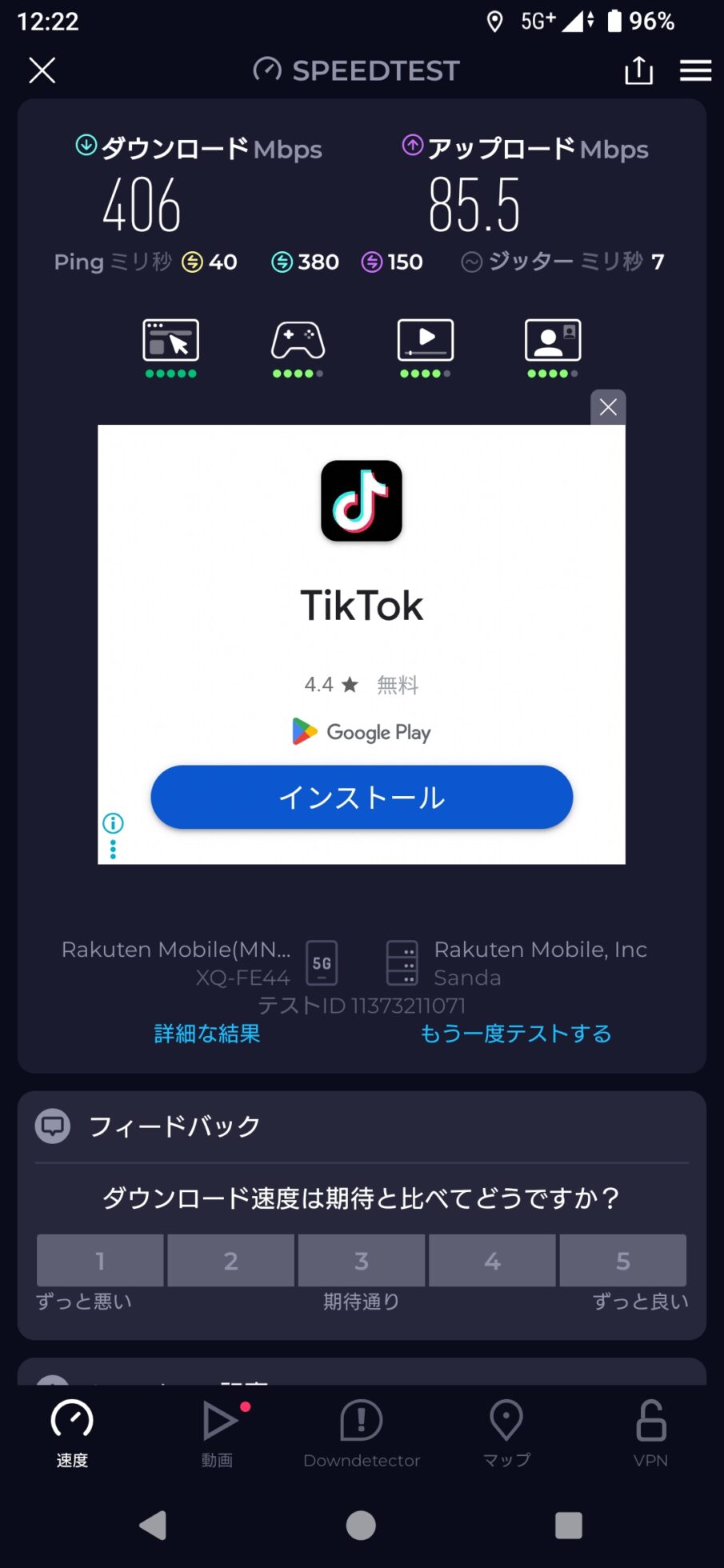Open the hamburger menu
The height and width of the screenshot is (1568, 724).
[x=695, y=70]
